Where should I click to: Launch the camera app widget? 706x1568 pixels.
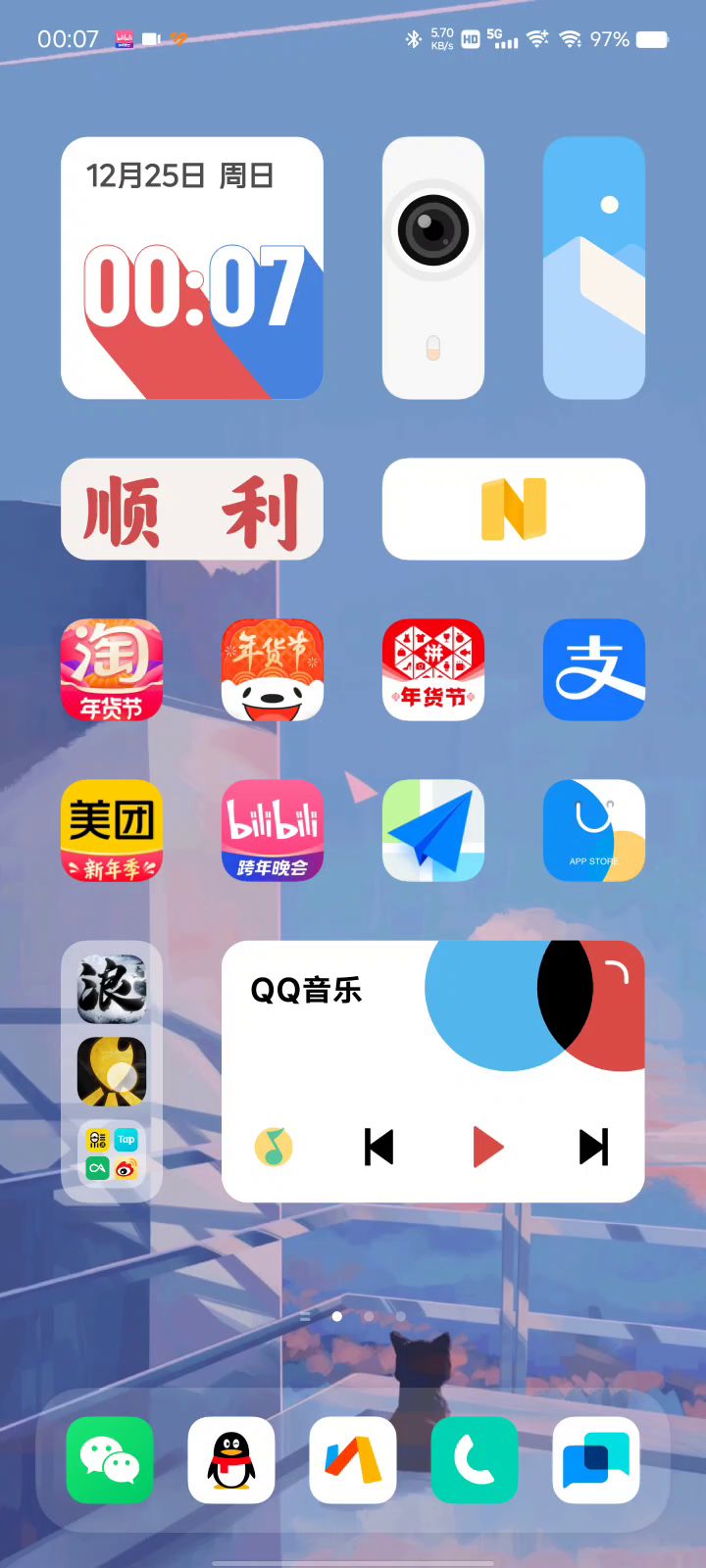432,268
